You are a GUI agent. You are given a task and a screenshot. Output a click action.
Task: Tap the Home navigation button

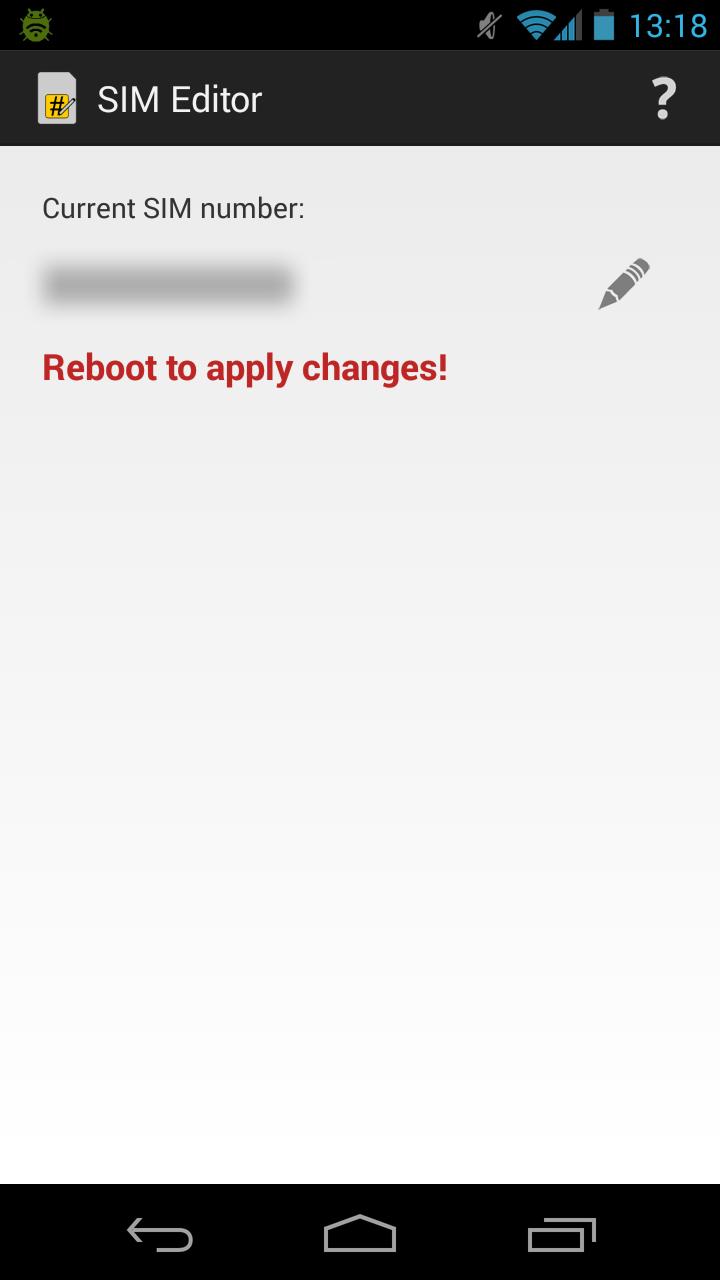click(x=360, y=1235)
